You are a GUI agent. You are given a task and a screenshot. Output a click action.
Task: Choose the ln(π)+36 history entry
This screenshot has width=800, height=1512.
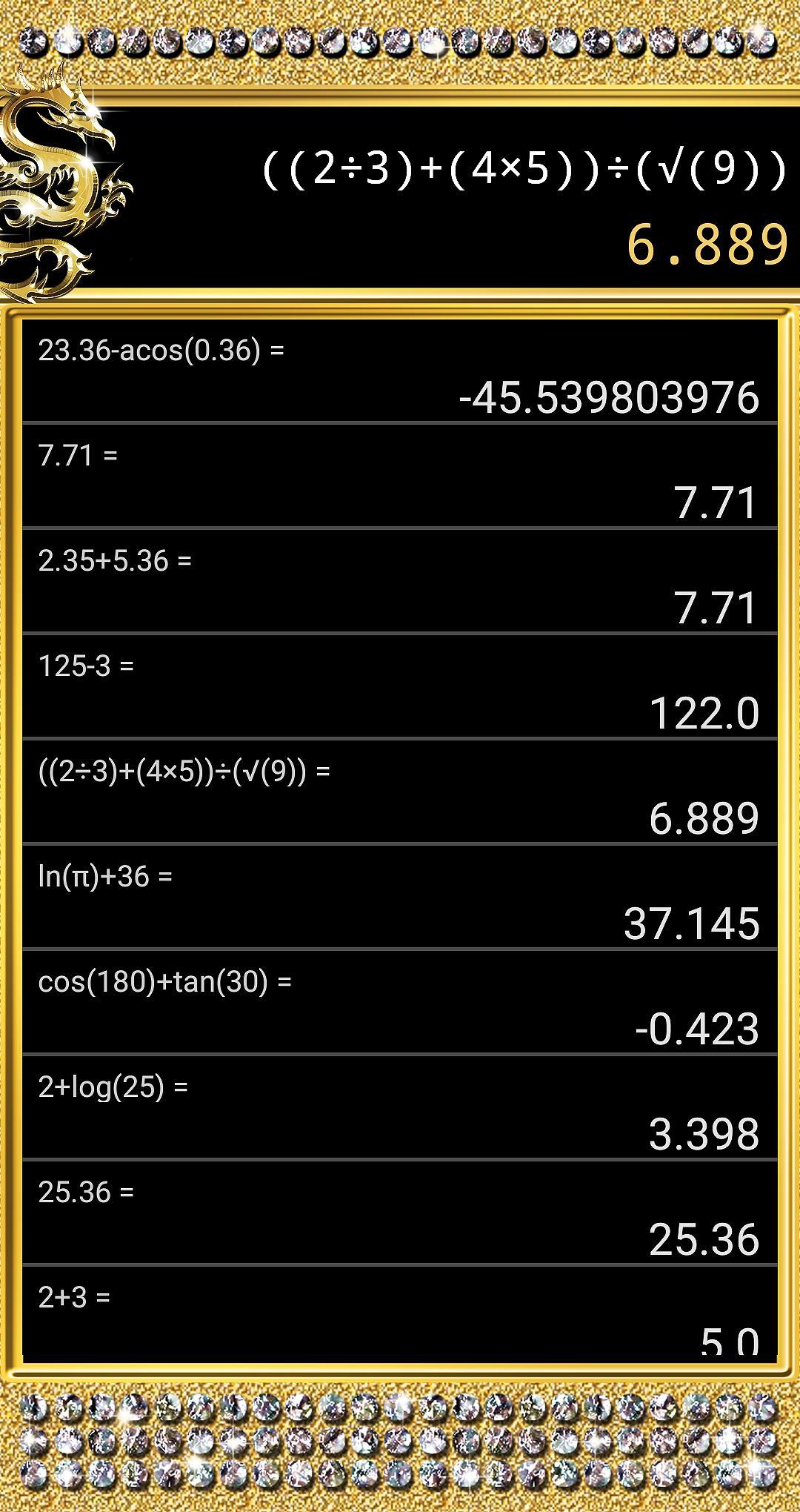(400, 898)
